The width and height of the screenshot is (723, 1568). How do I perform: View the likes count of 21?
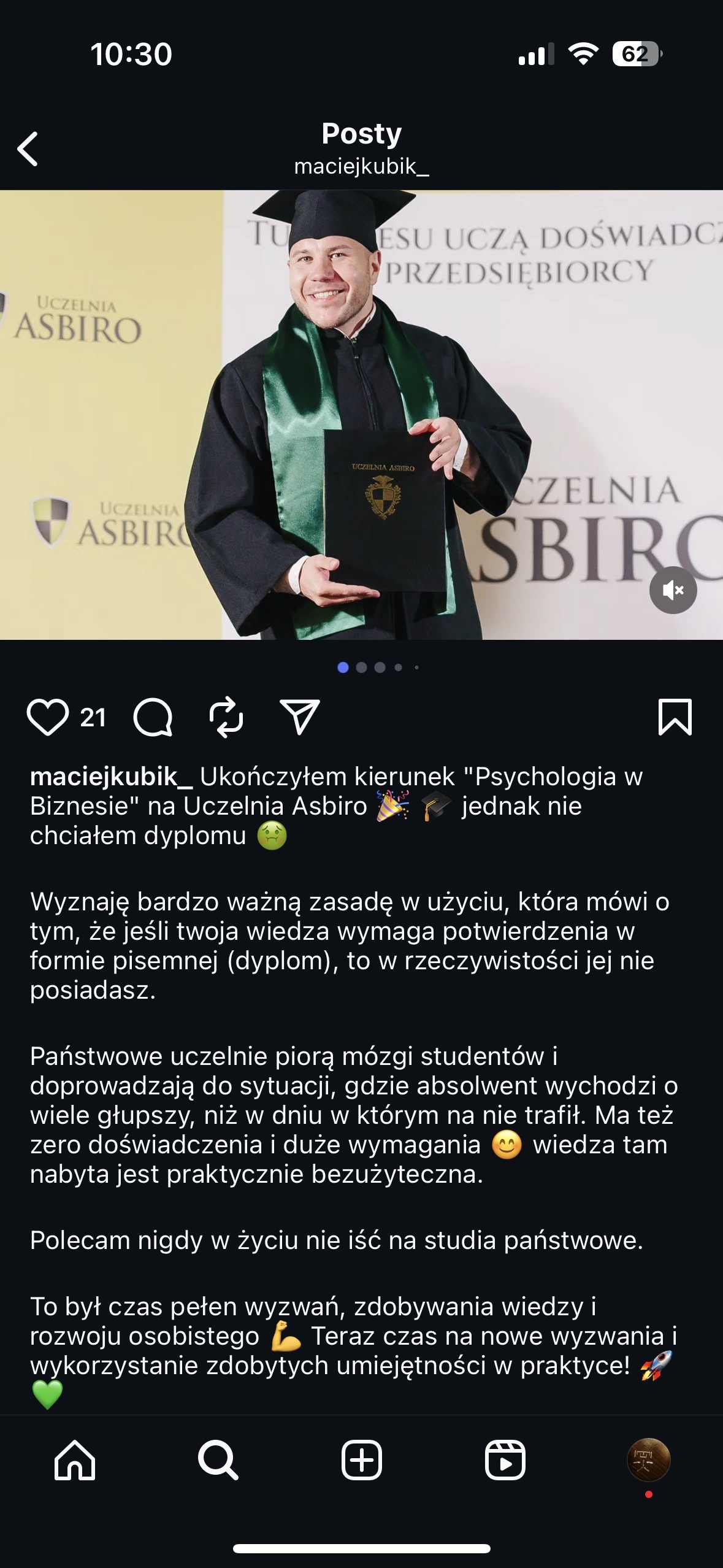93,718
